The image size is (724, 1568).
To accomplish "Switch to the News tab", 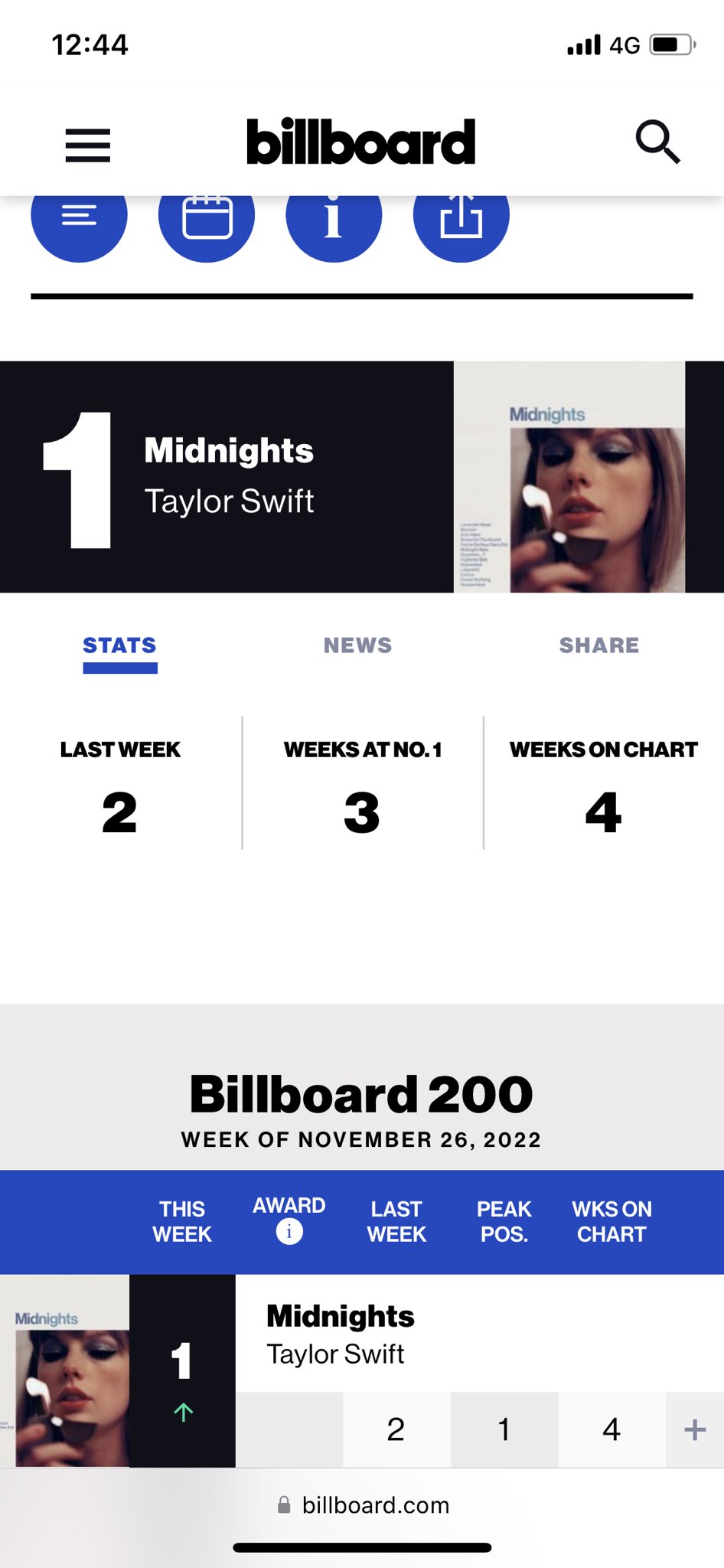I will pyautogui.click(x=357, y=645).
